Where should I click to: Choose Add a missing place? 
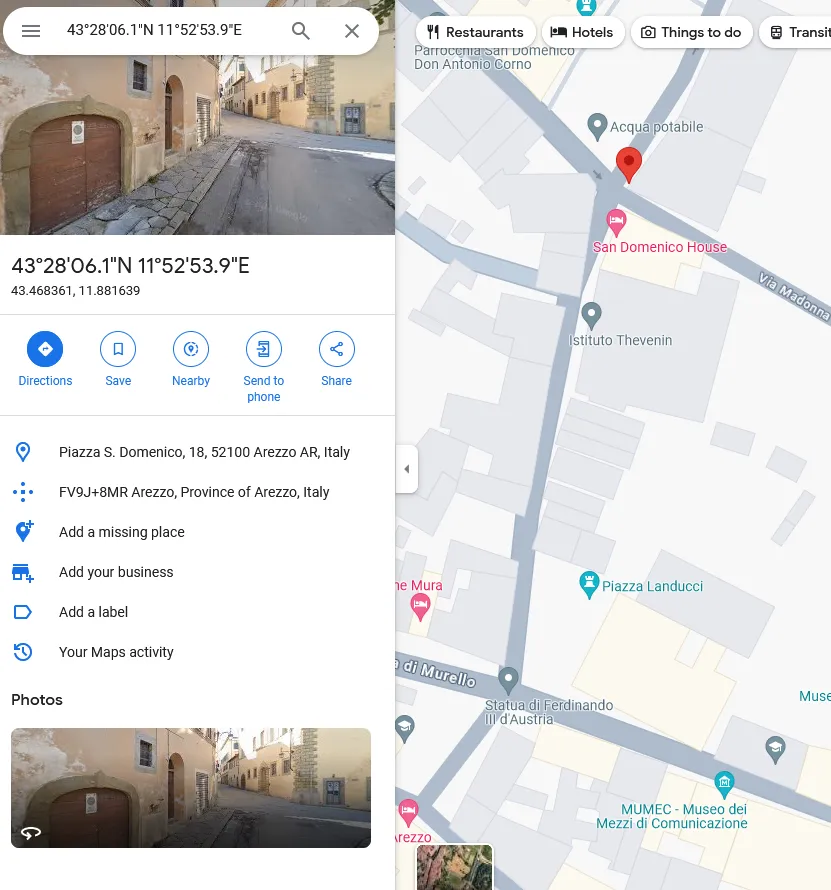tap(122, 532)
